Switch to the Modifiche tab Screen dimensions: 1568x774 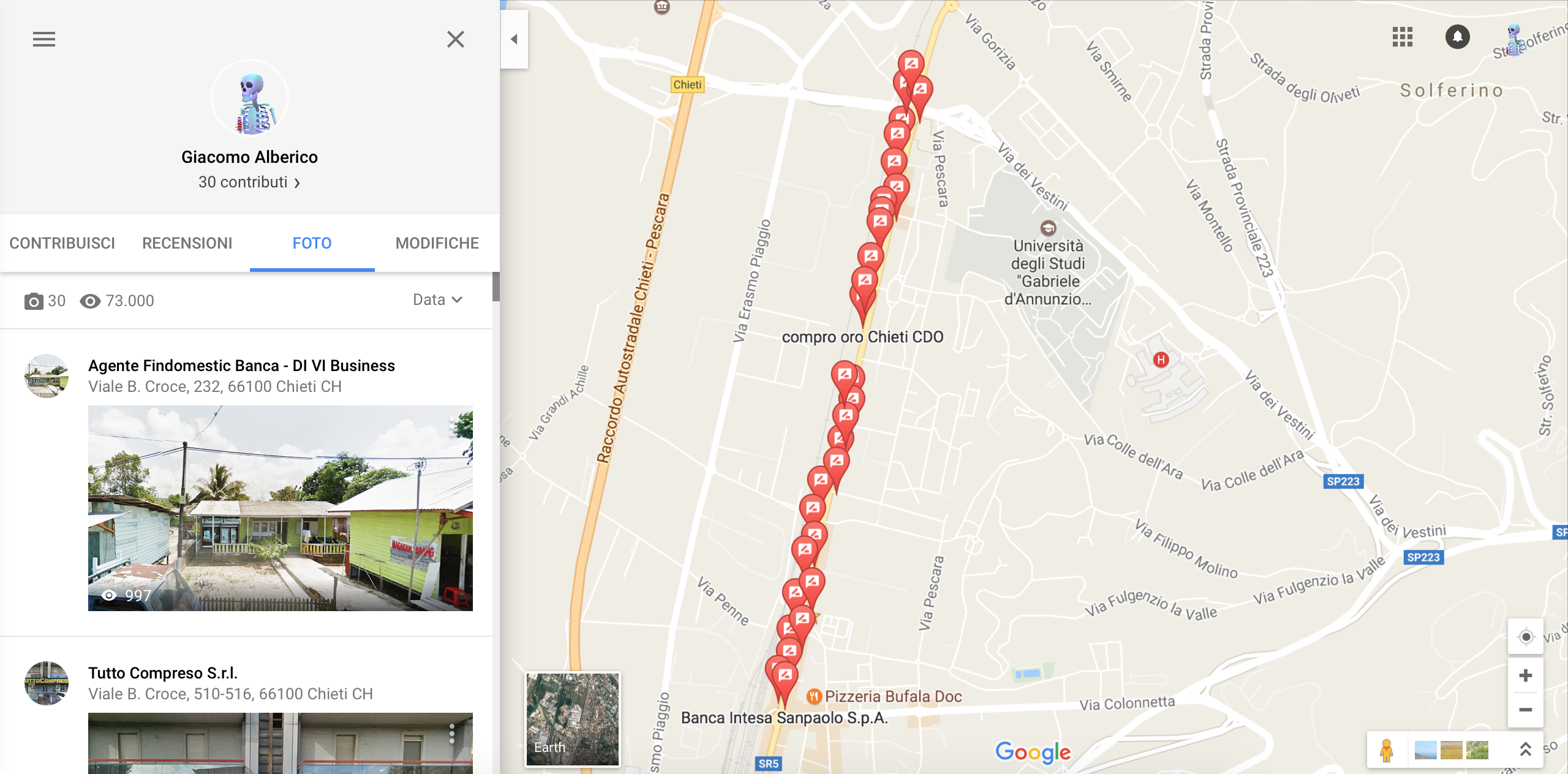click(x=437, y=243)
